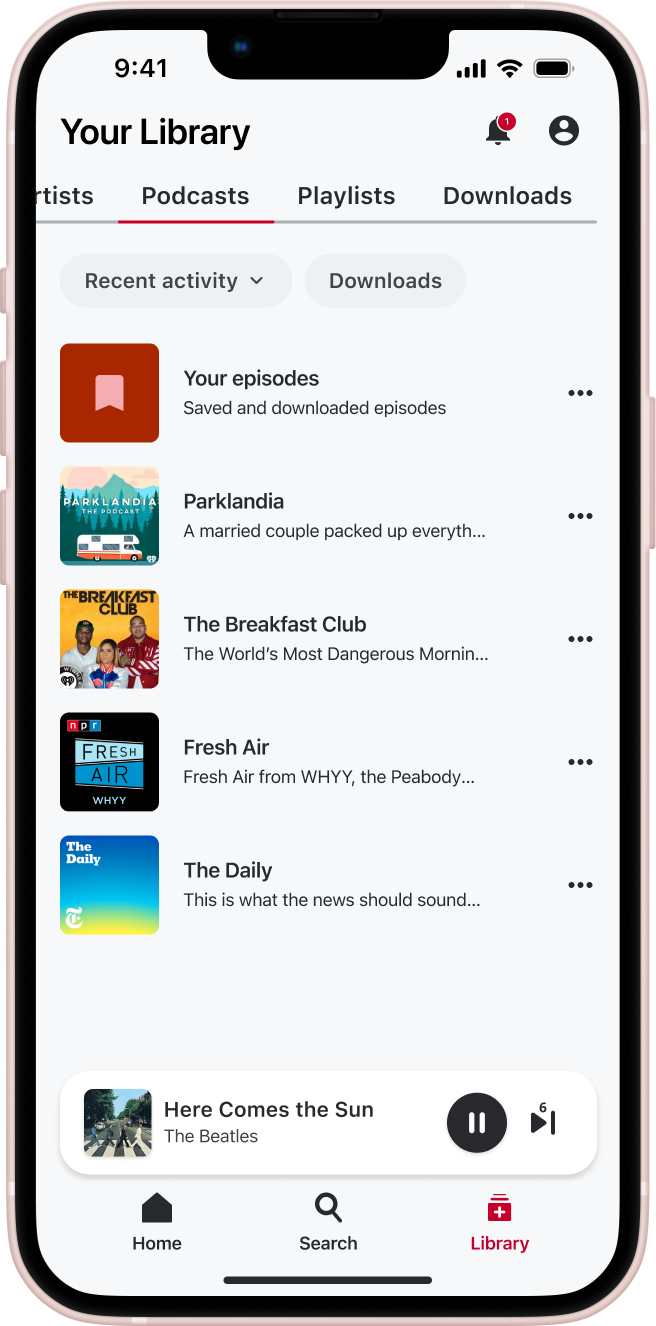Go to the Home tab

[x=157, y=1222]
